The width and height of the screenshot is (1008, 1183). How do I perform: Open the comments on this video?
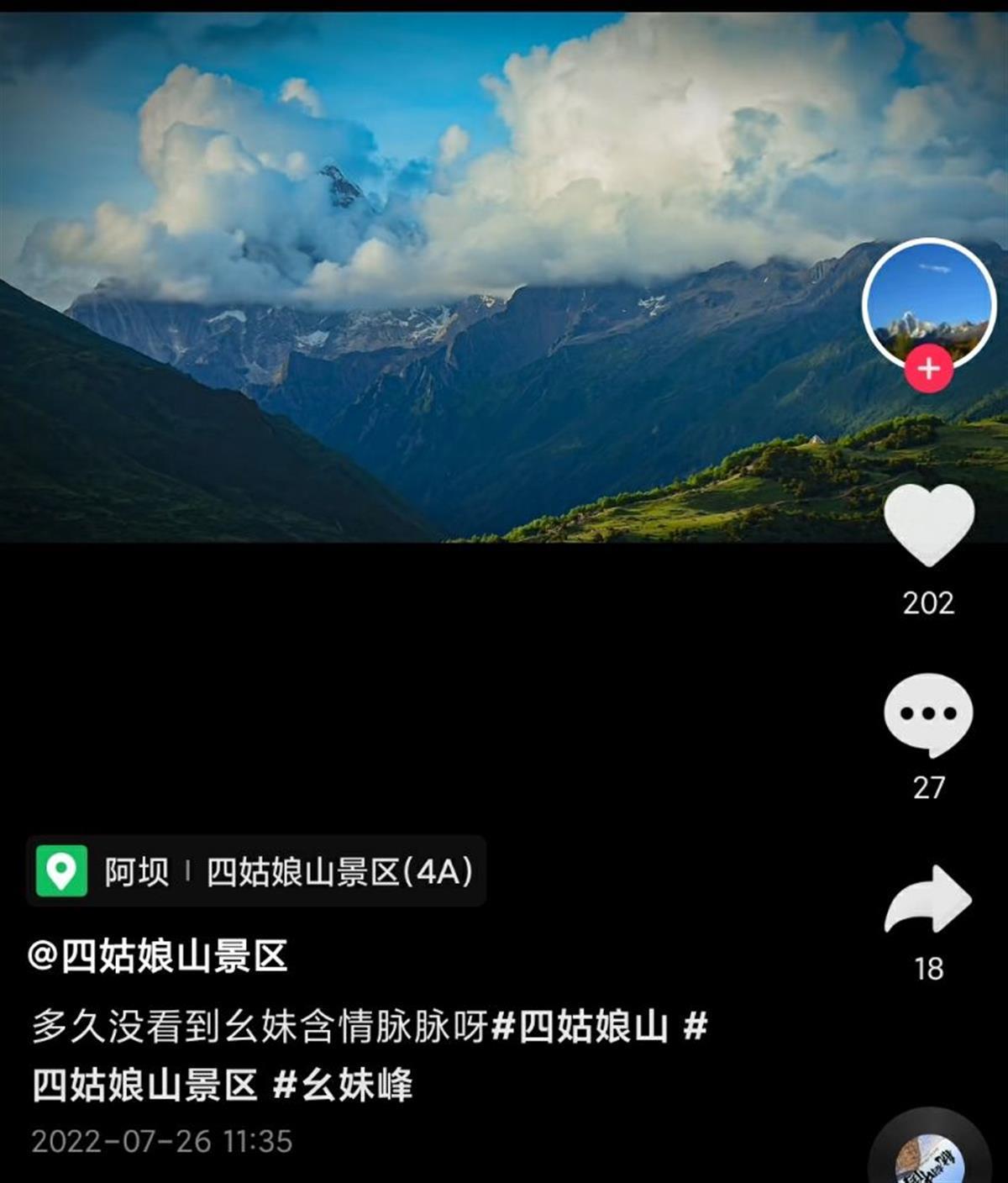pos(928,712)
